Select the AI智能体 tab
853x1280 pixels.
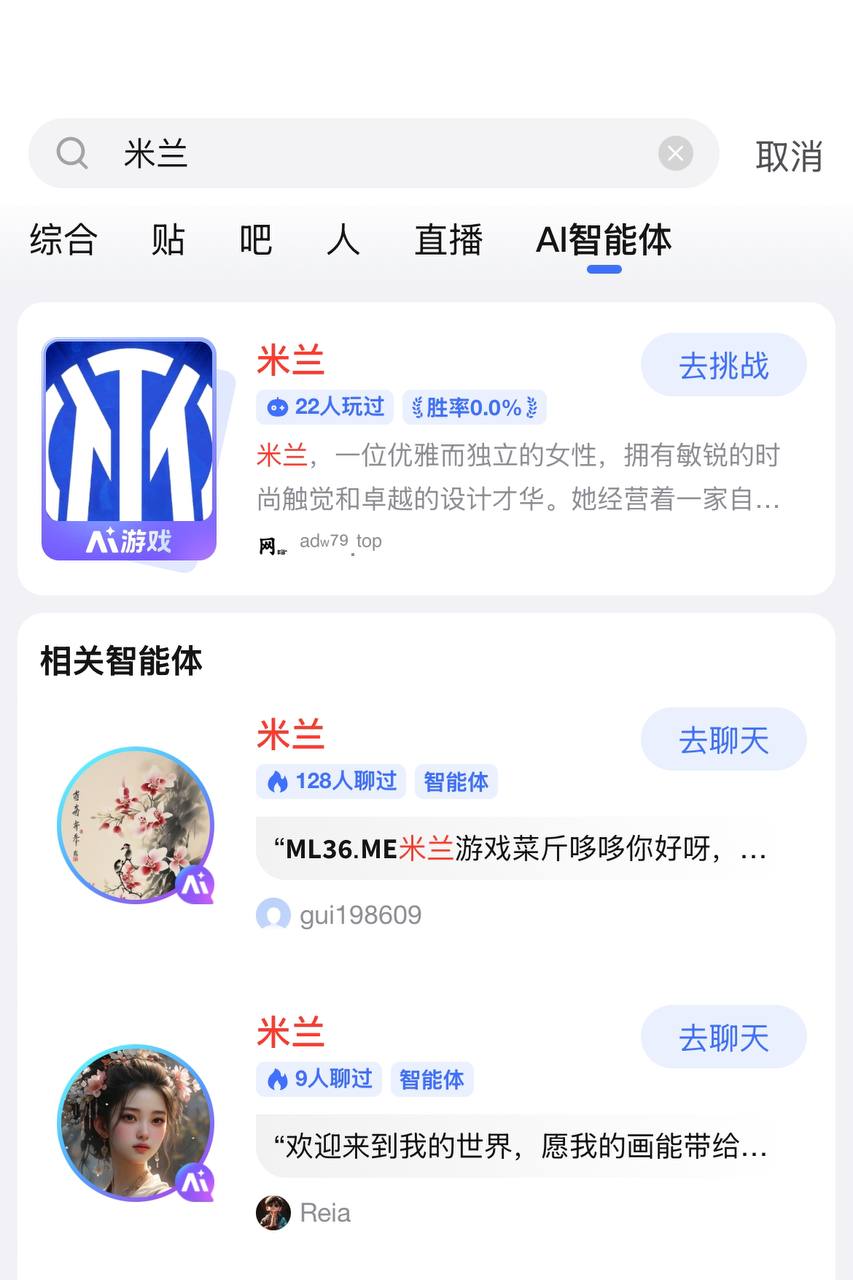604,240
